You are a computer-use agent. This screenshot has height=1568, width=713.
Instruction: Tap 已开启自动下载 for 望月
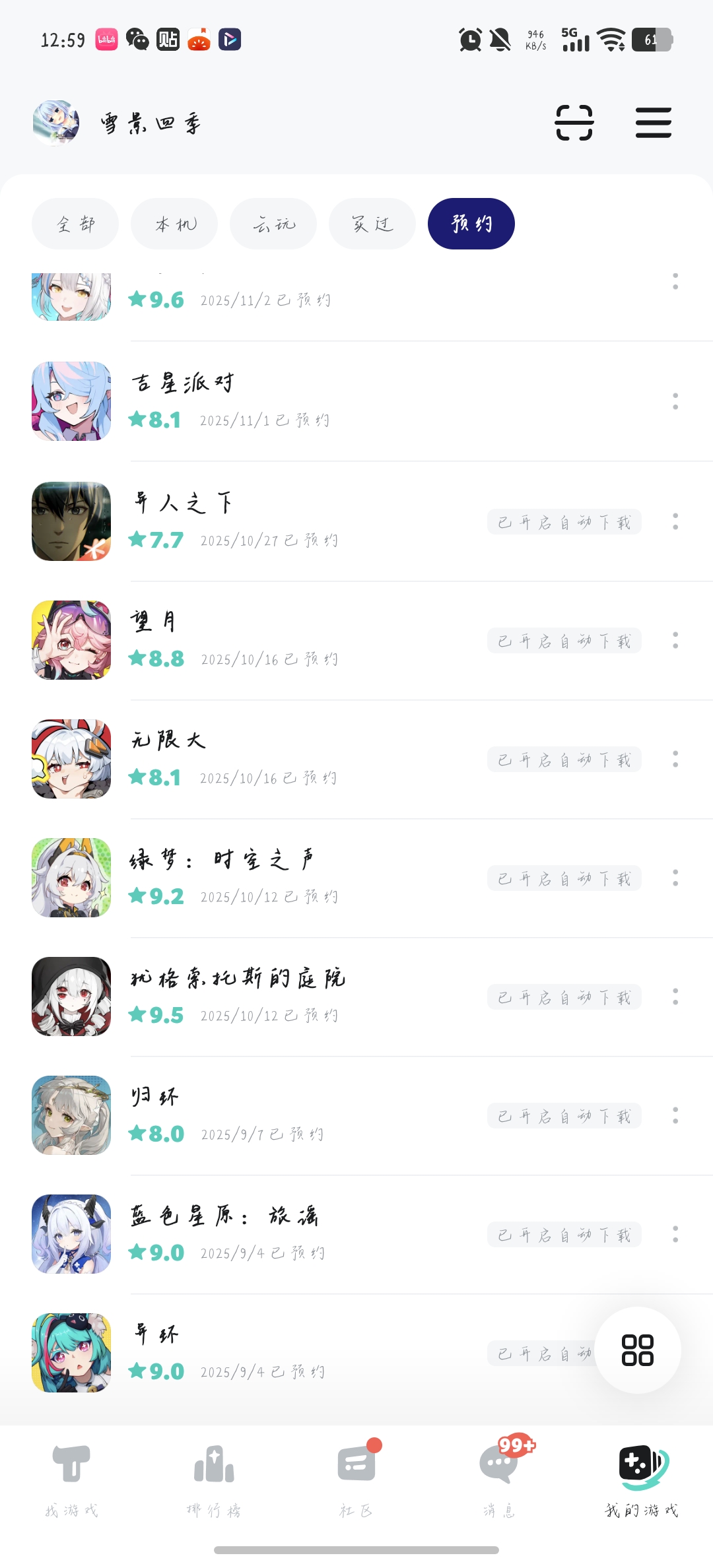pos(564,641)
